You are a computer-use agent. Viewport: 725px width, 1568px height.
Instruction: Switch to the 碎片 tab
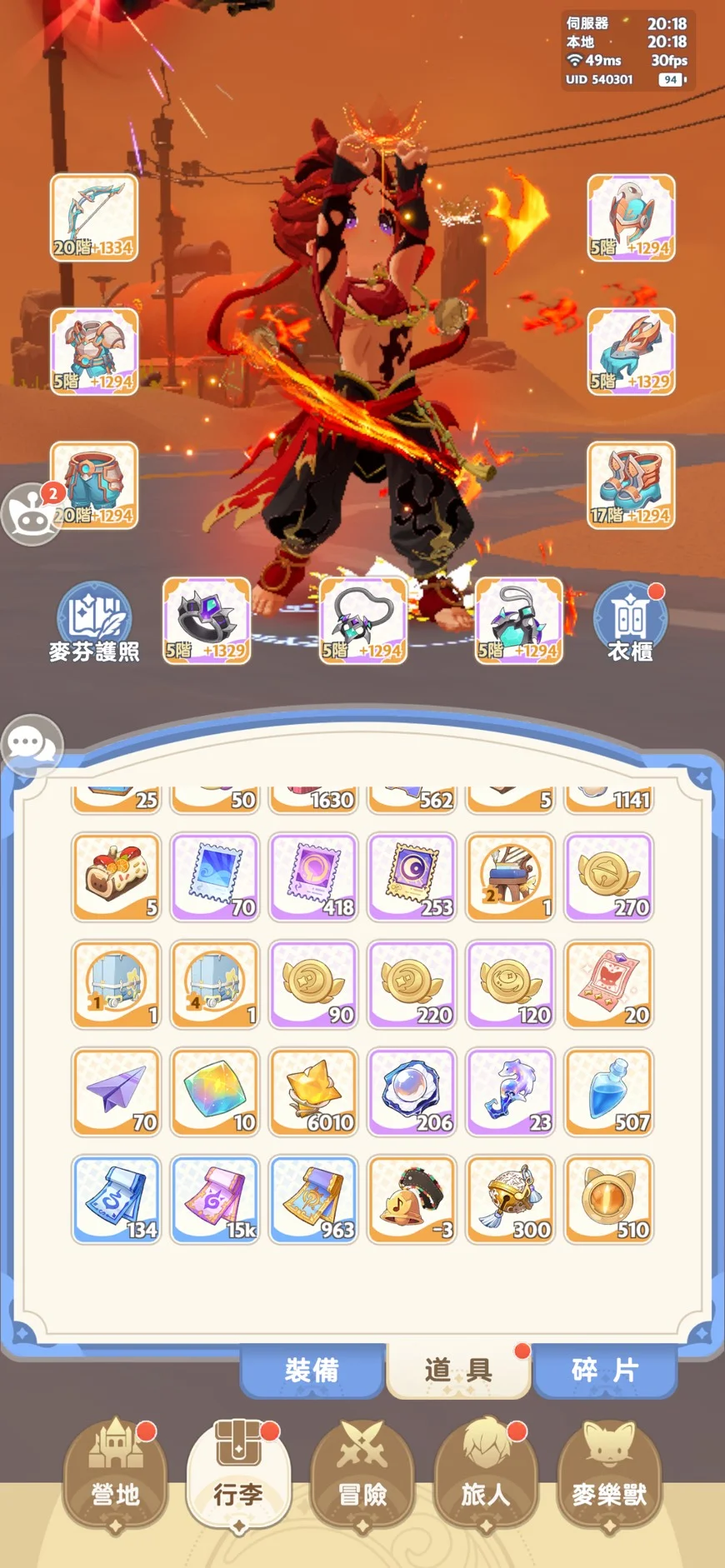[x=605, y=1371]
